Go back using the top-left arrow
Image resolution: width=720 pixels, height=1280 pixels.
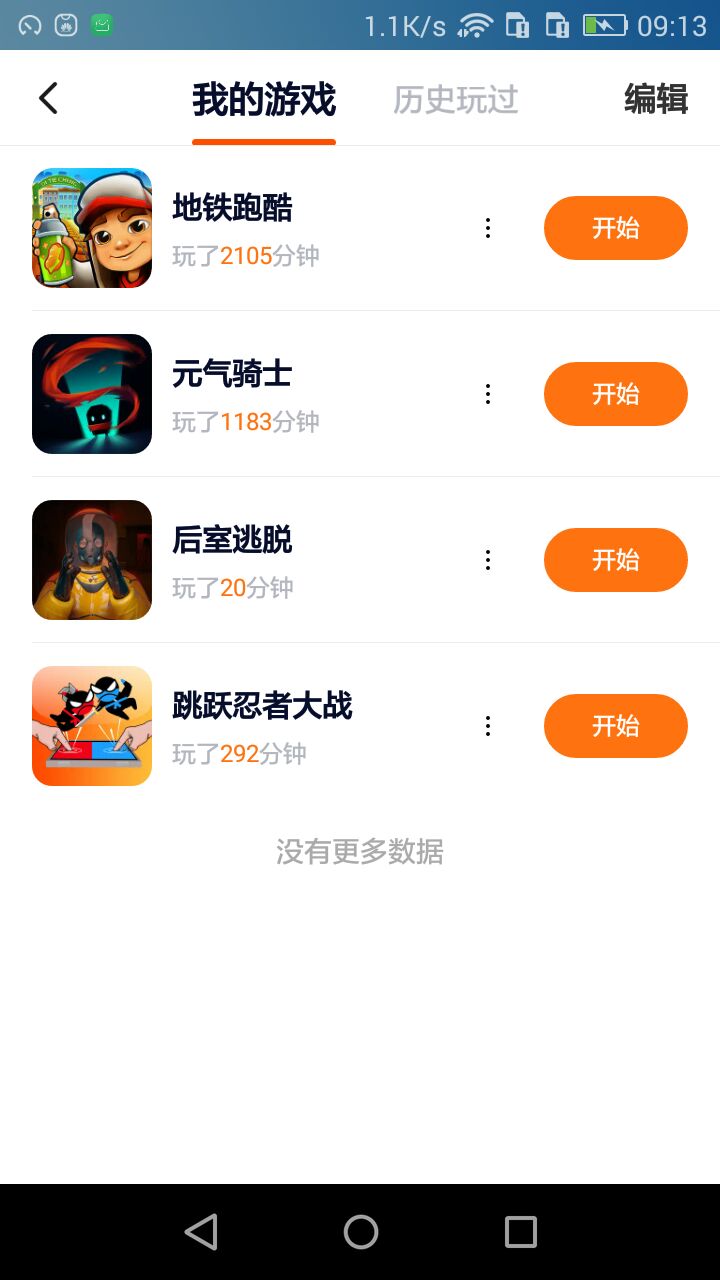[48, 98]
